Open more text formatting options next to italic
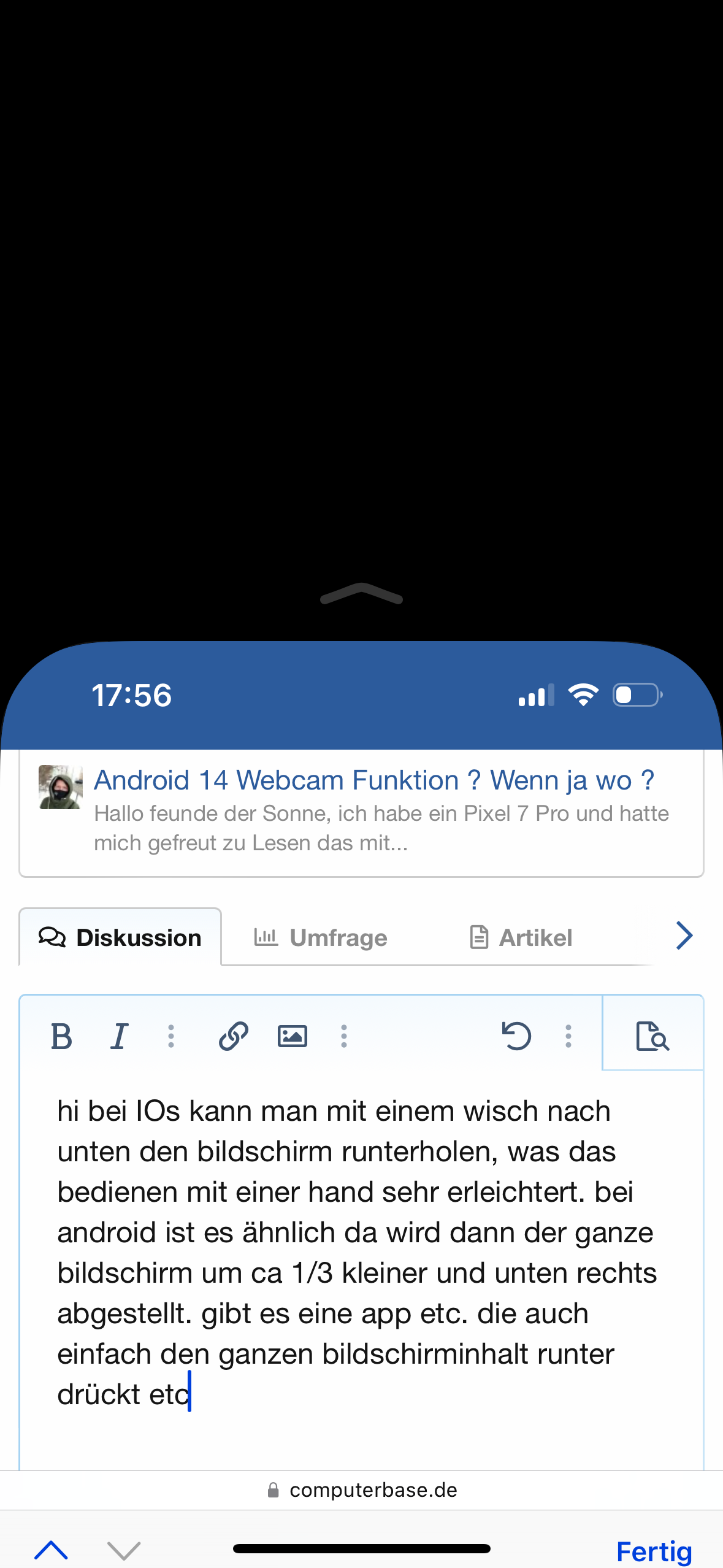Screen dimensions: 723x1568 [171, 1037]
